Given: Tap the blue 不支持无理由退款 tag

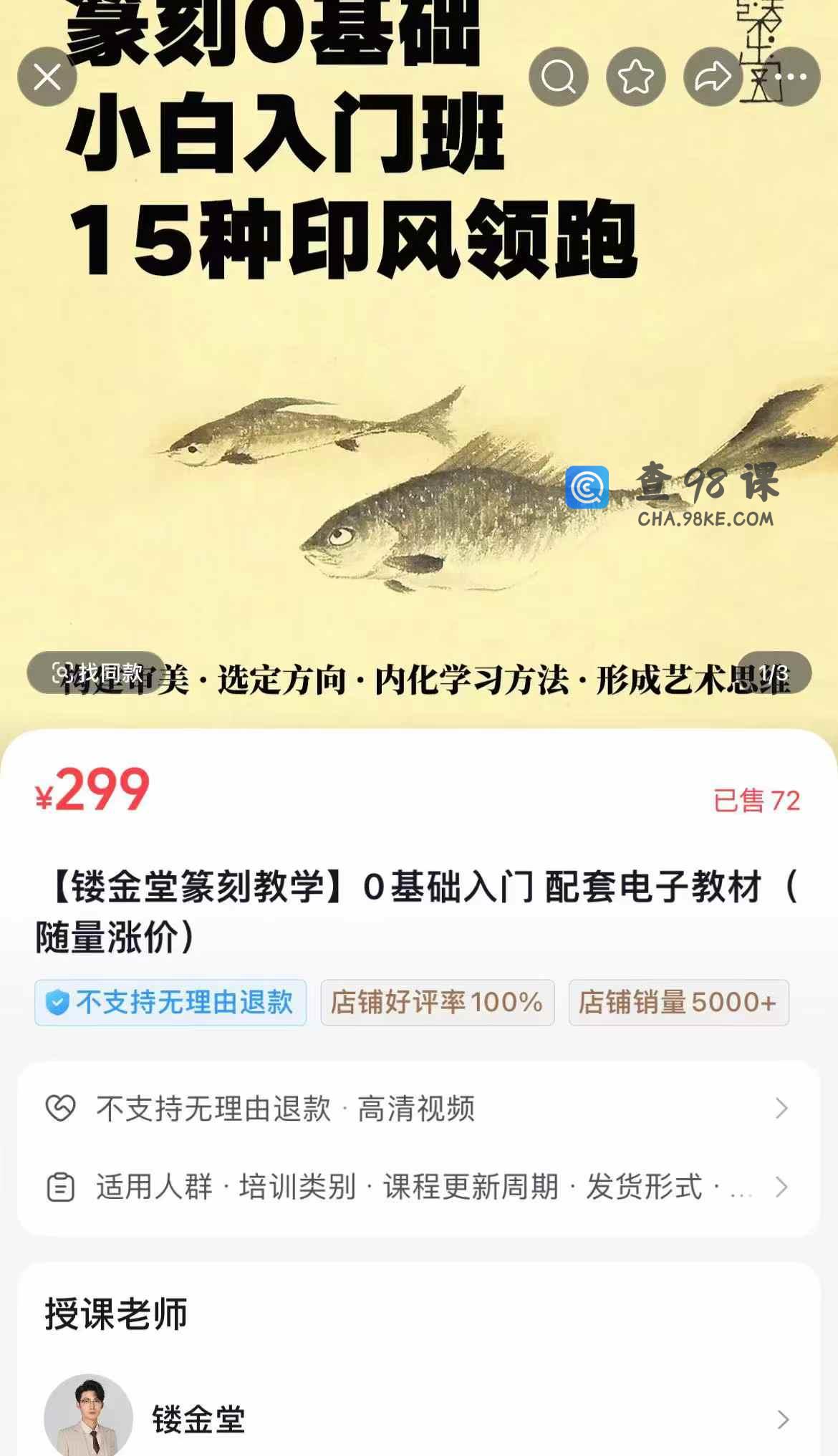Looking at the screenshot, I should tap(170, 1002).
